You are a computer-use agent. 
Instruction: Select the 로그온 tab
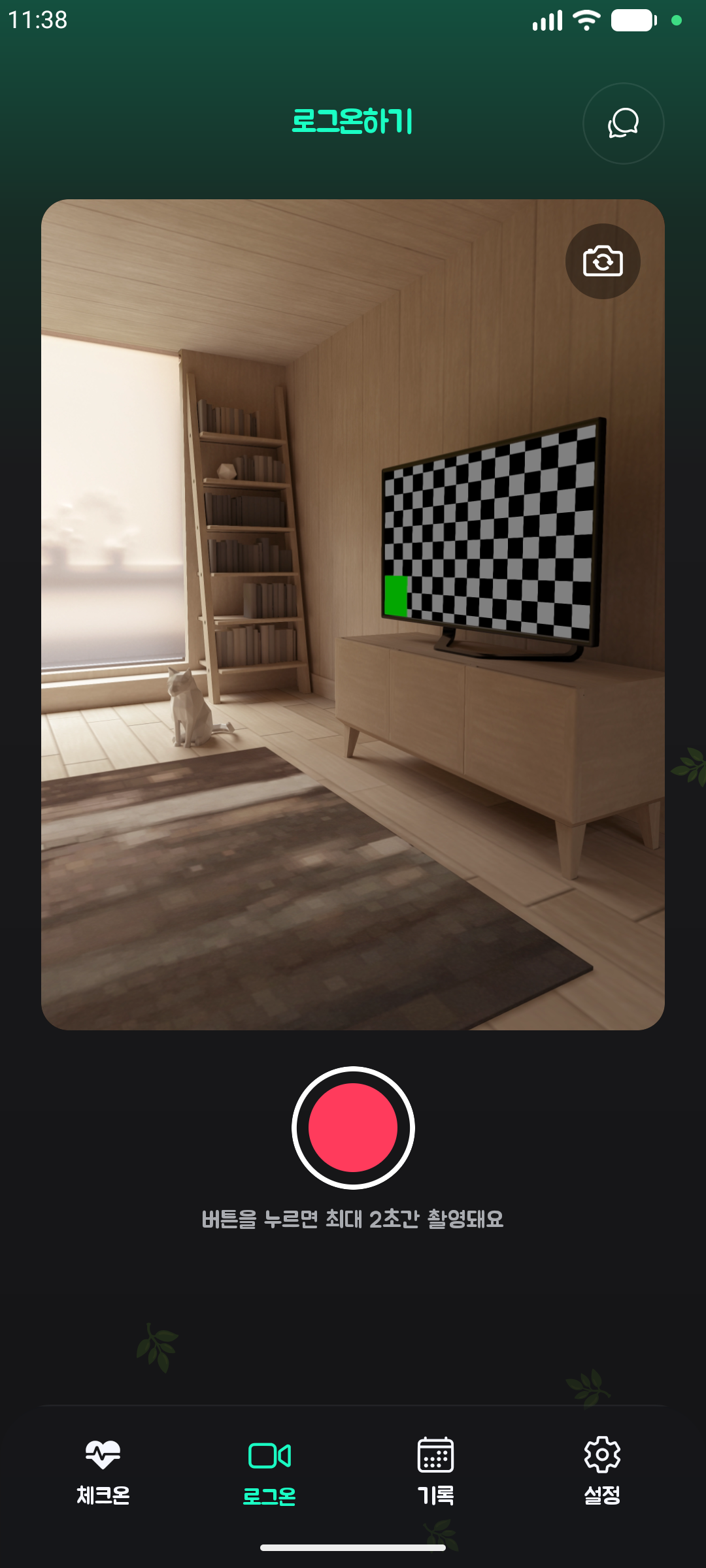click(x=269, y=1471)
